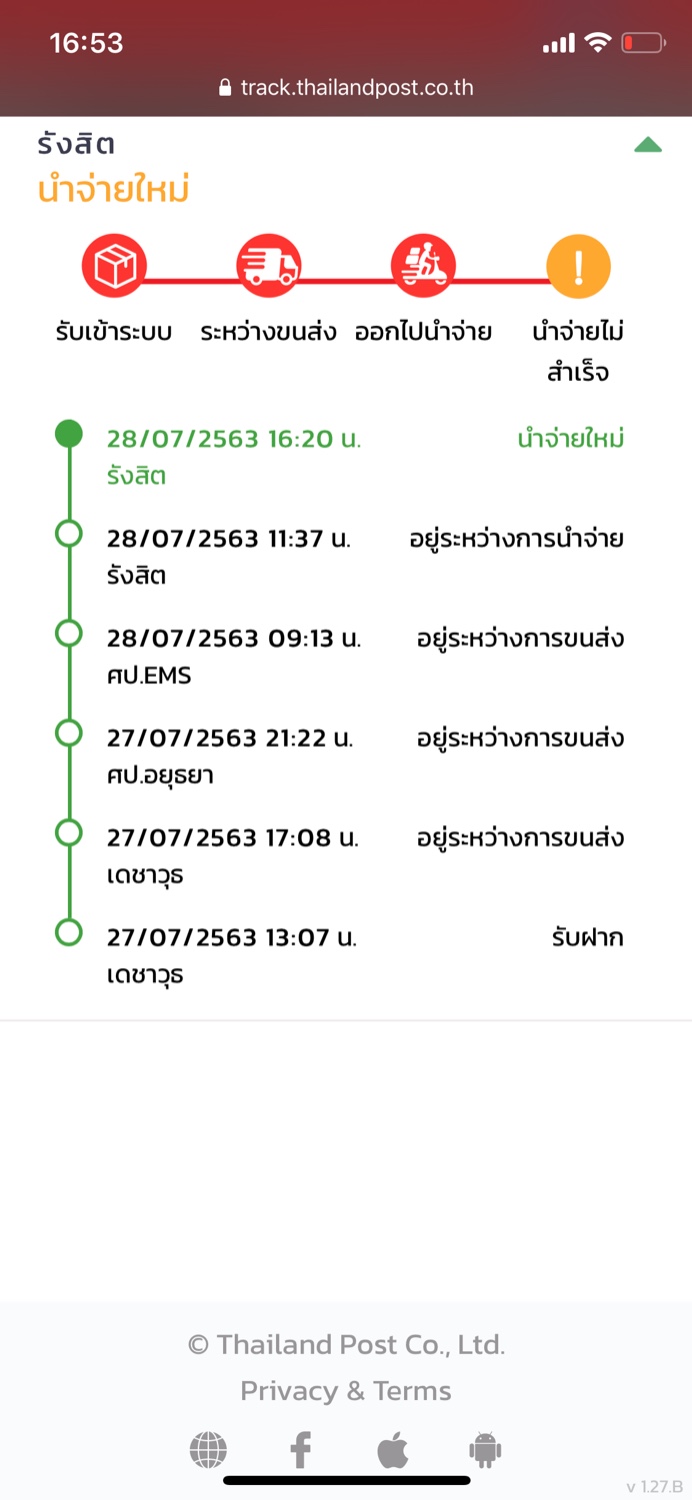Open the Apple App Store icon
The height and width of the screenshot is (1500, 692).
pyautogui.click(x=393, y=1449)
